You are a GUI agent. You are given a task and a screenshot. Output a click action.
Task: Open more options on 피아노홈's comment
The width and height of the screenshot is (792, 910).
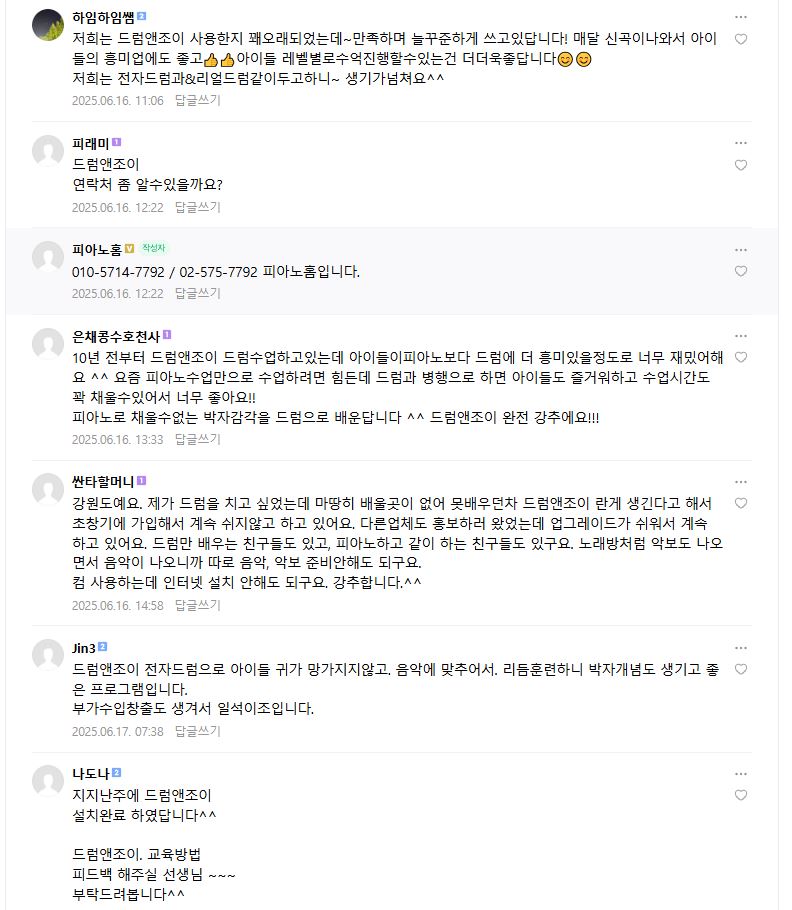click(741, 250)
